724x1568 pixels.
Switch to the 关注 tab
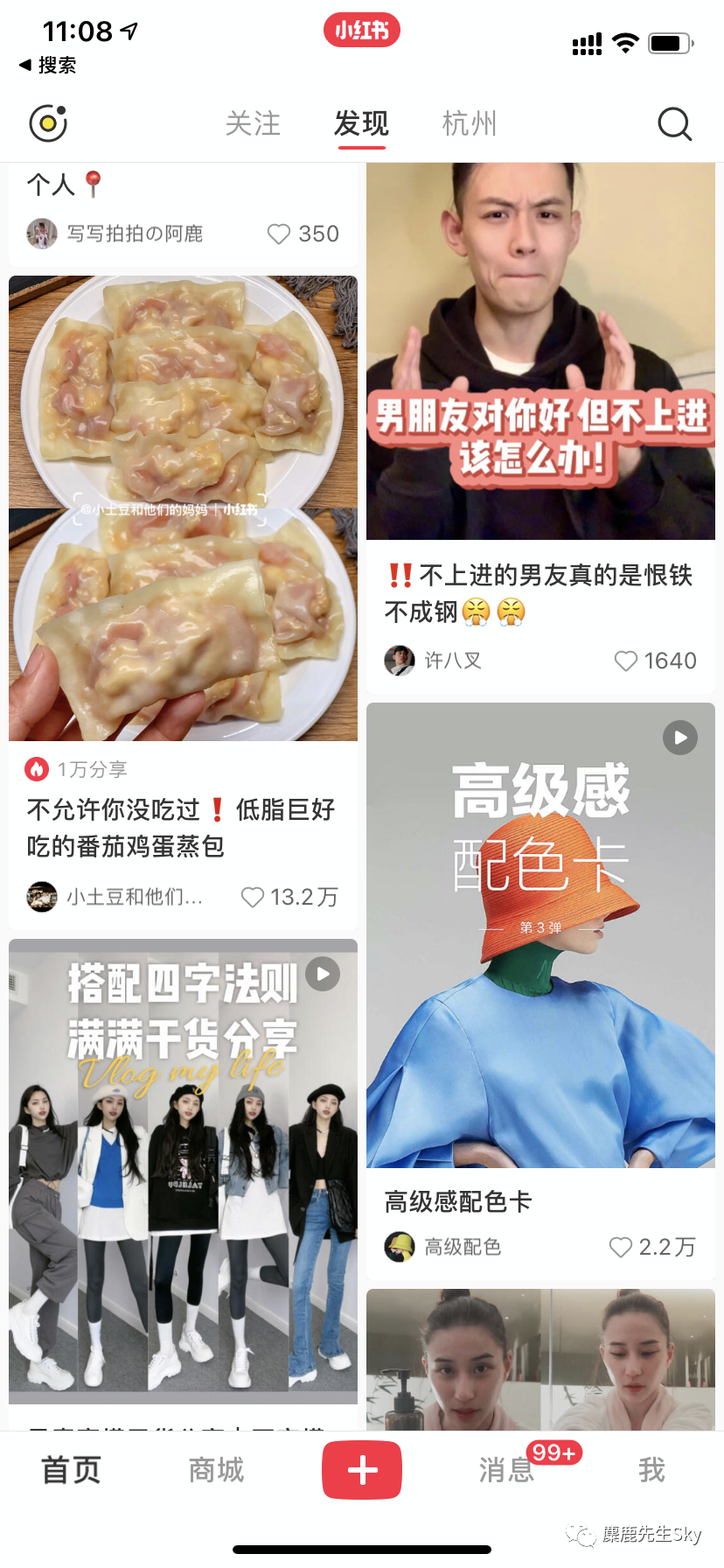coord(253,123)
